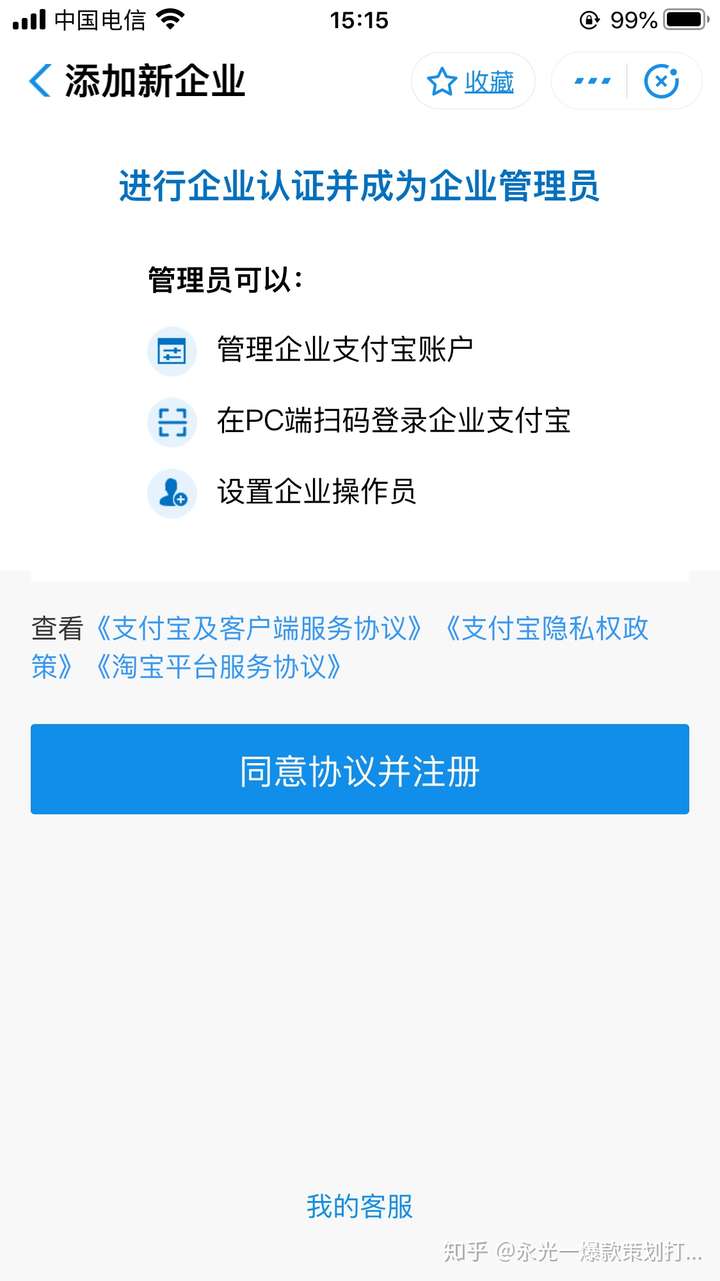Tap the PC扫码登录 scan-frame icon

click(172, 421)
